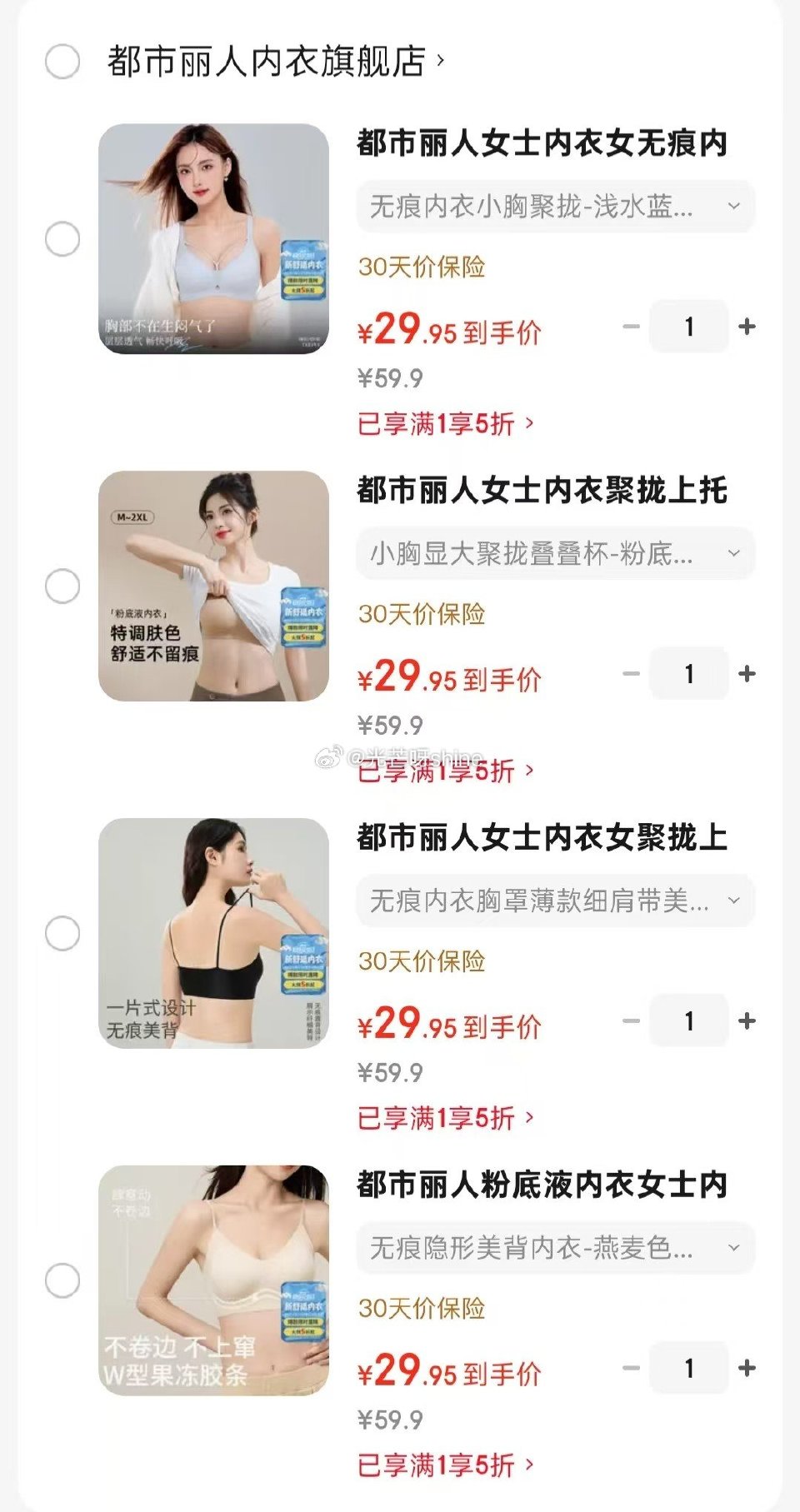The image size is (800, 1512).
Task: Open the black bra product thumbnail
Action: (211, 933)
